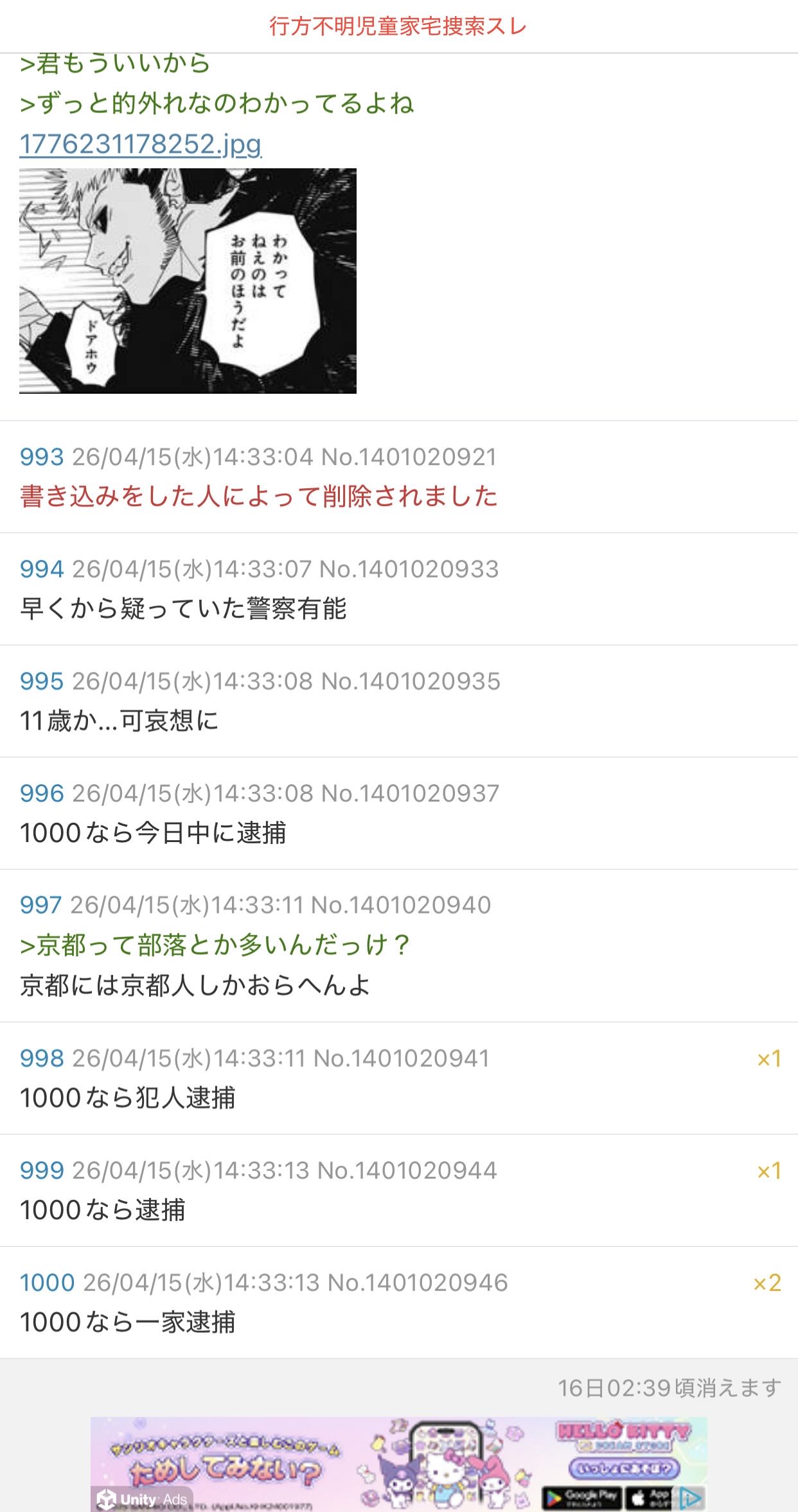Tap the Google Play button in ad
Image resolution: width=798 pixels, height=1512 pixels.
[x=581, y=1498]
